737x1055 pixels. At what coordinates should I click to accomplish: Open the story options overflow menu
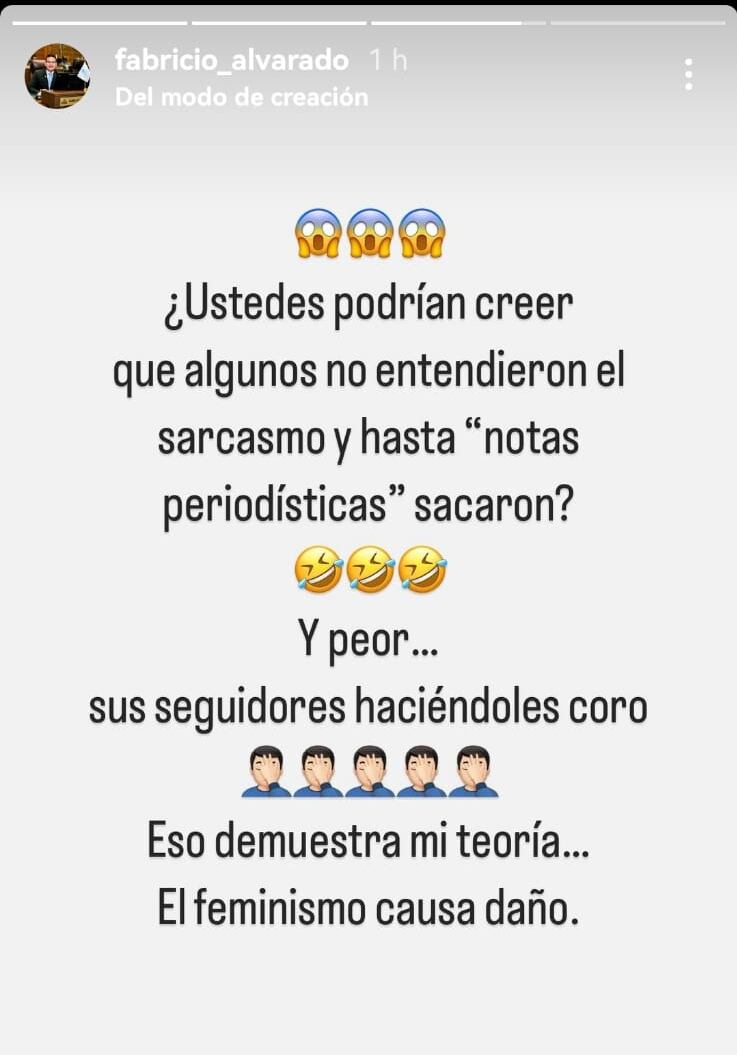point(688,75)
